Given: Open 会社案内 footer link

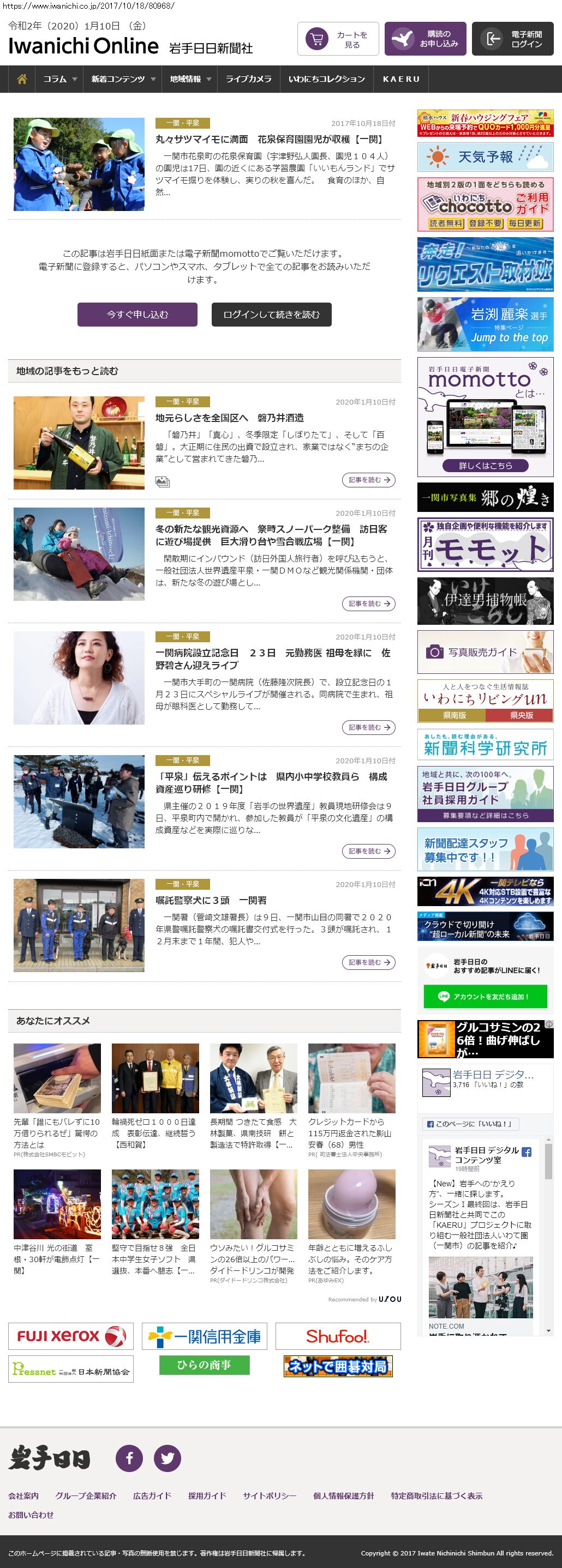Looking at the screenshot, I should pos(23,1495).
